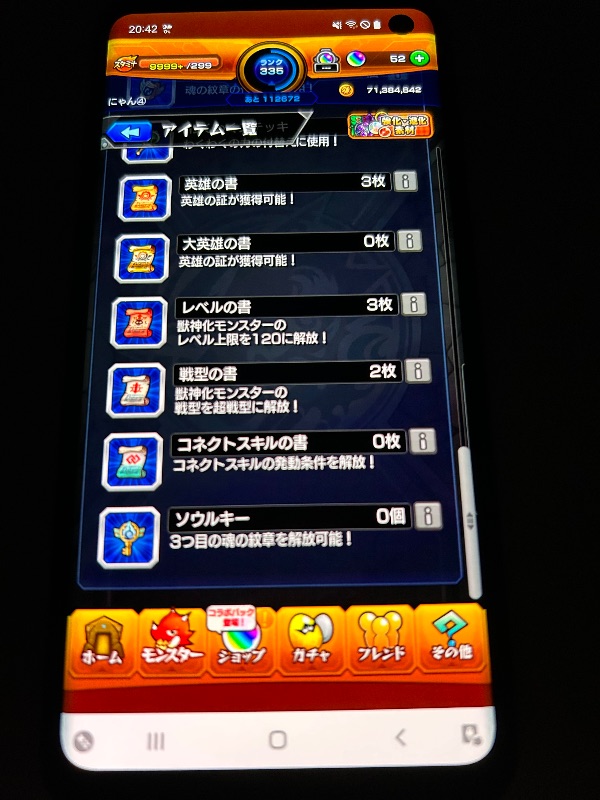
Task: Go to the ガチャ tab
Action: 309,641
